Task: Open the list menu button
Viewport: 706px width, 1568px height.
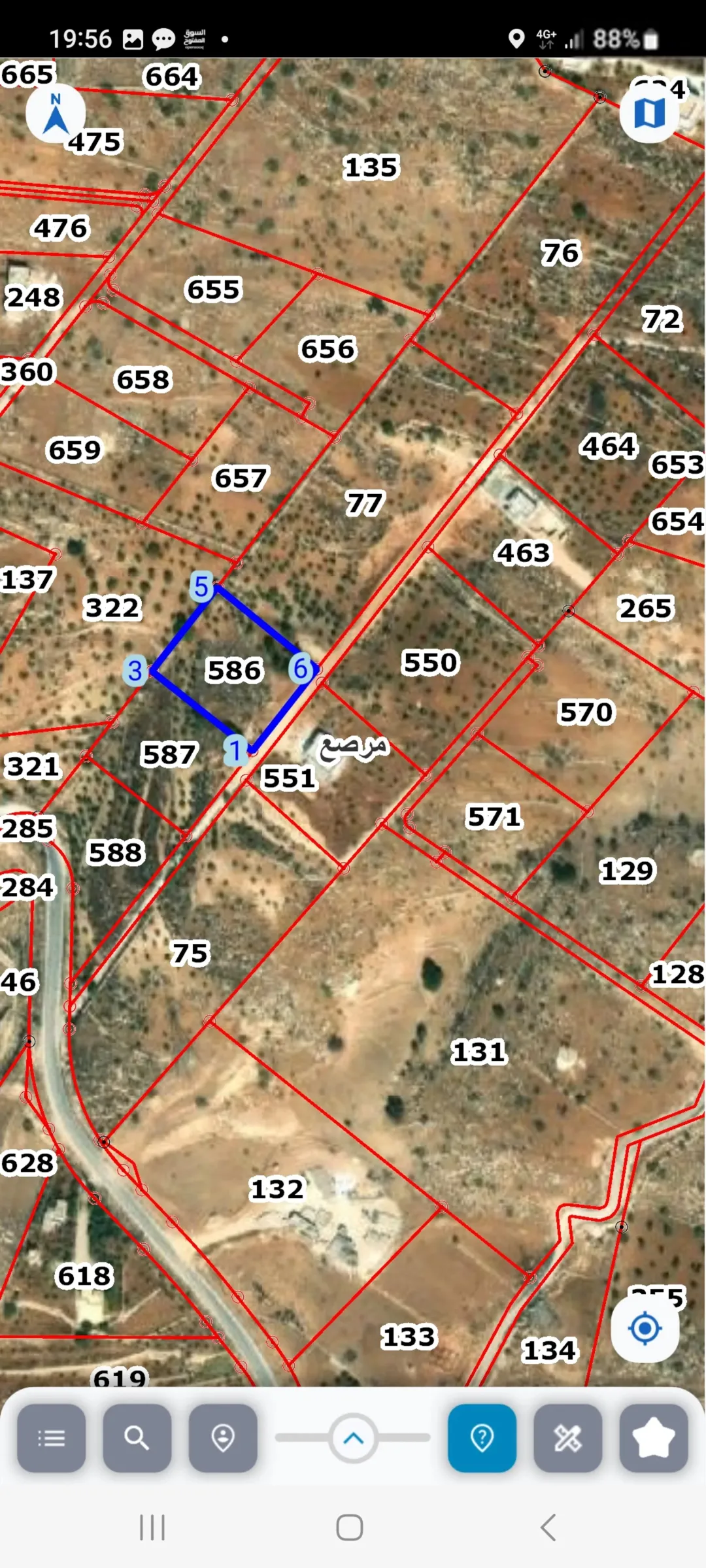Action: [x=51, y=1437]
